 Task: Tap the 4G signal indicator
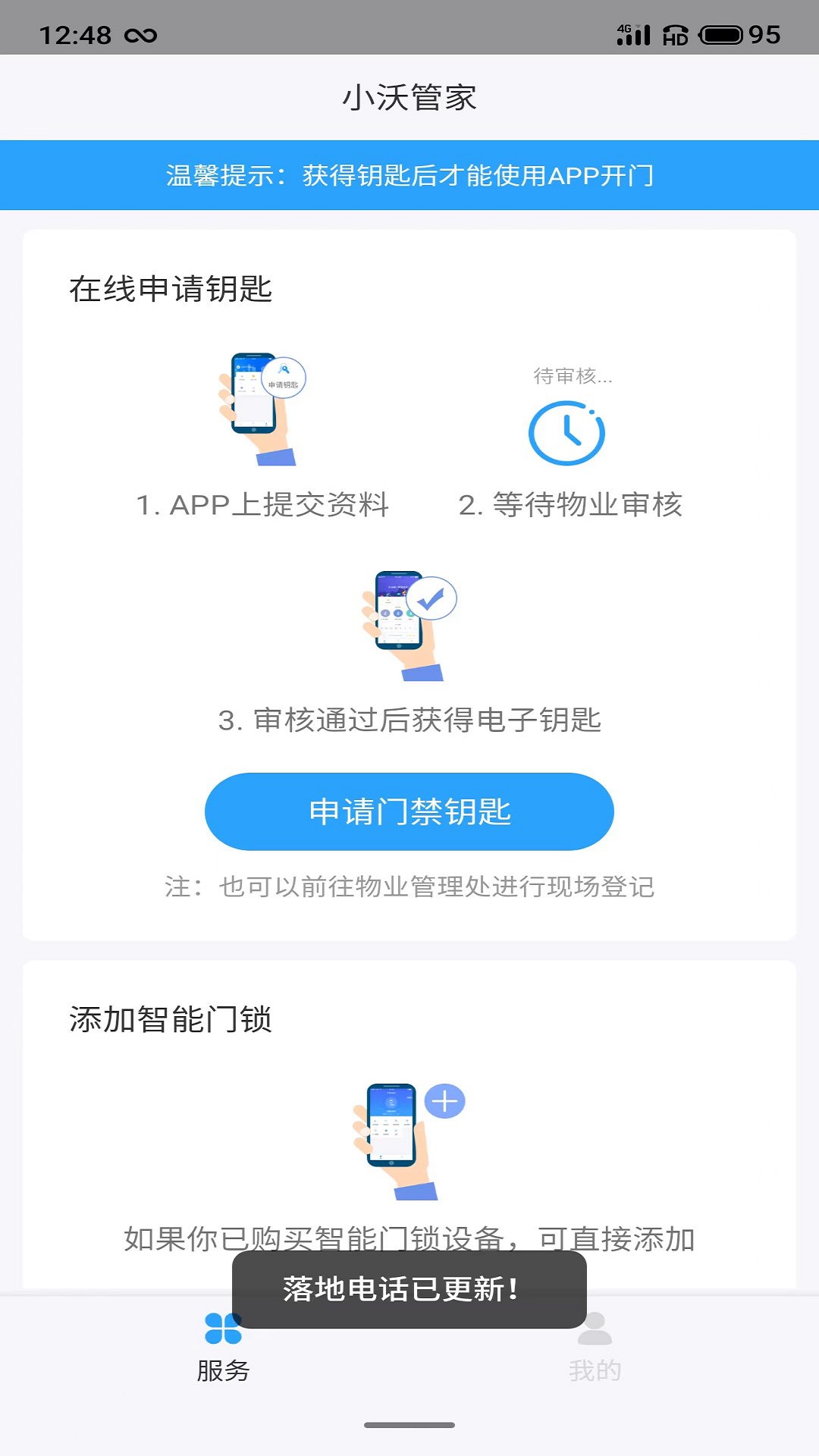(635, 32)
